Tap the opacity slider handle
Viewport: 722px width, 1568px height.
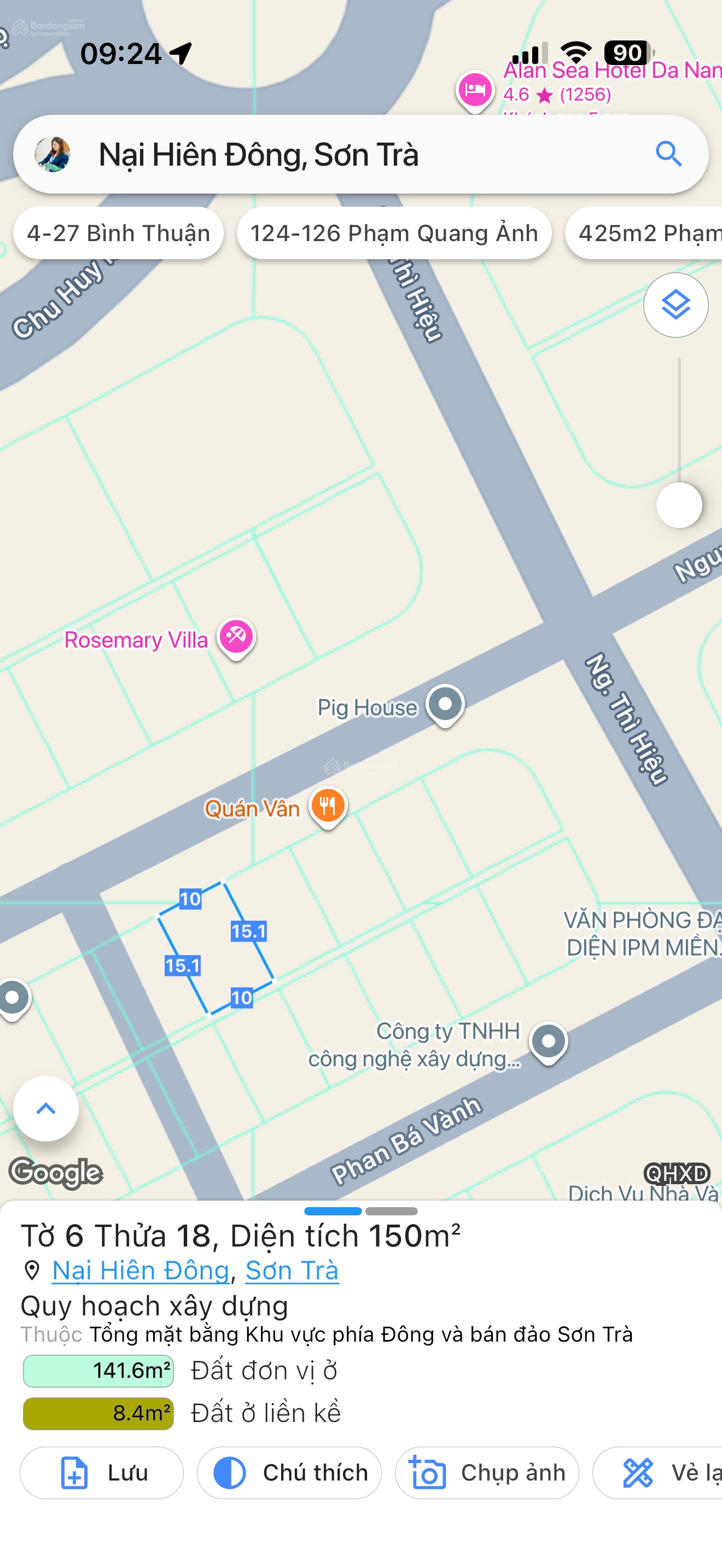coord(679,505)
